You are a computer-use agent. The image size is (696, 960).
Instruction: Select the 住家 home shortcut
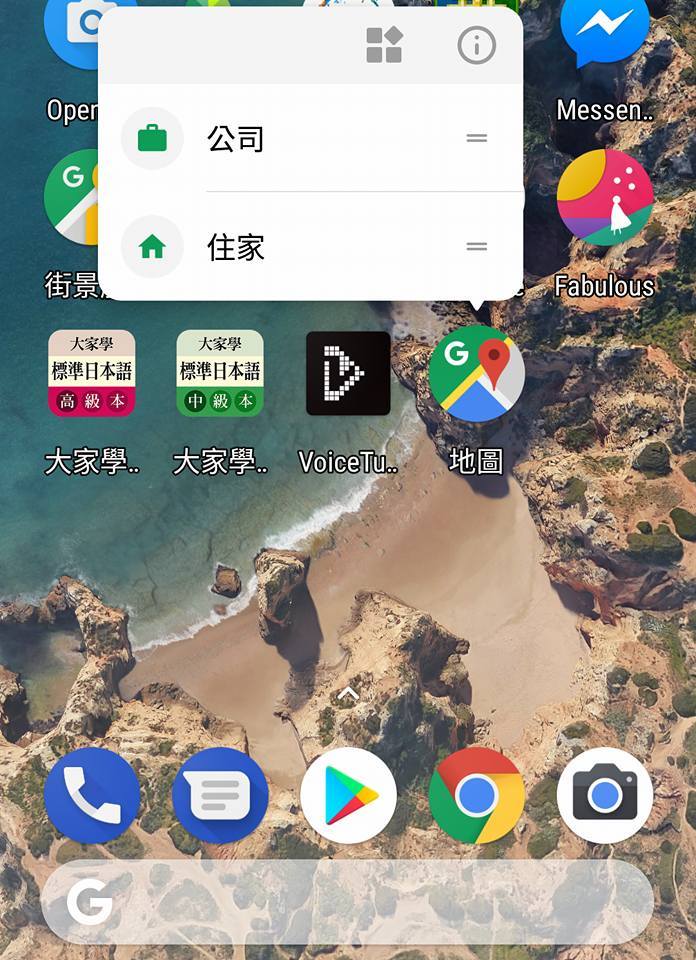click(236, 247)
